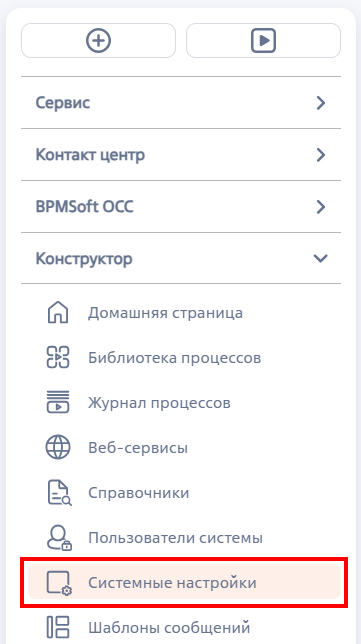
Task: Tap the plus add button
Action: coord(99,41)
